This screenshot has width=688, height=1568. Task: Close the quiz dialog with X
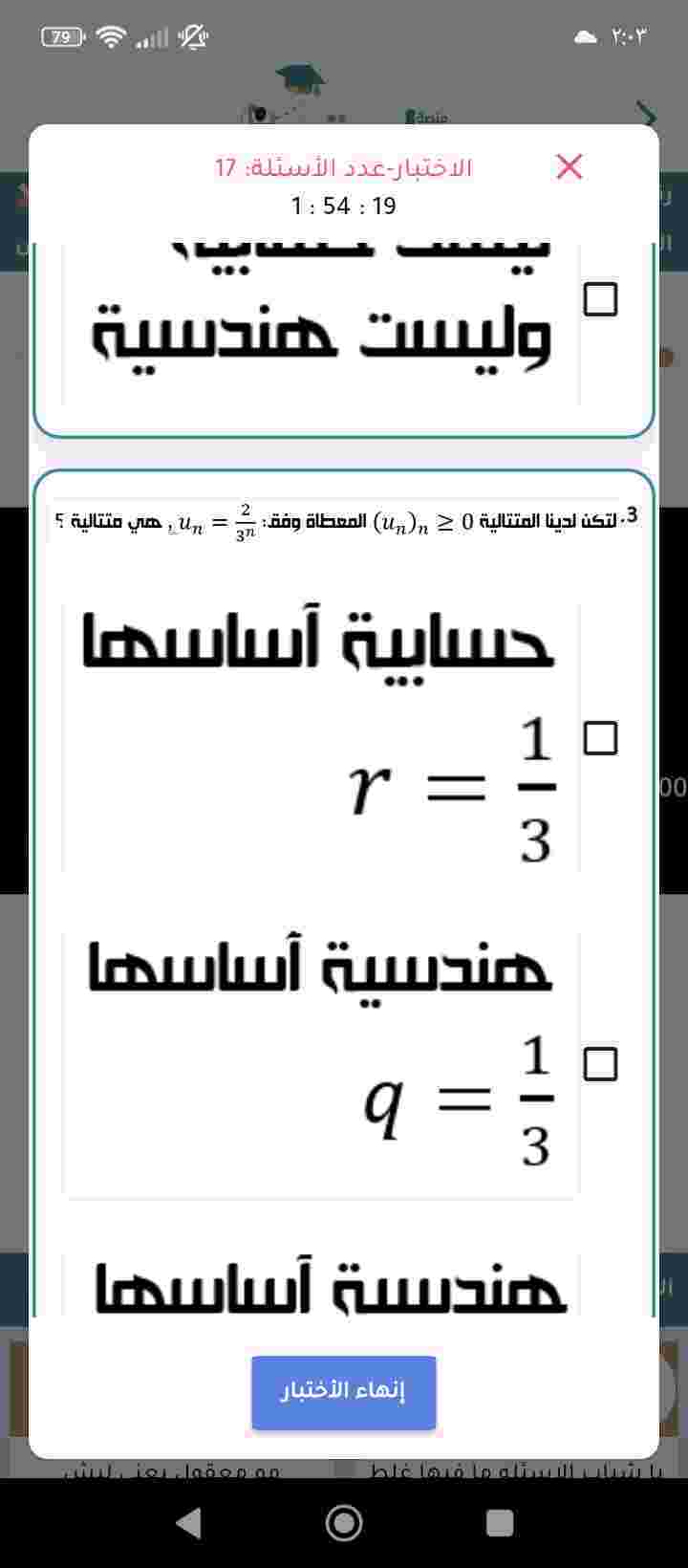569,166
